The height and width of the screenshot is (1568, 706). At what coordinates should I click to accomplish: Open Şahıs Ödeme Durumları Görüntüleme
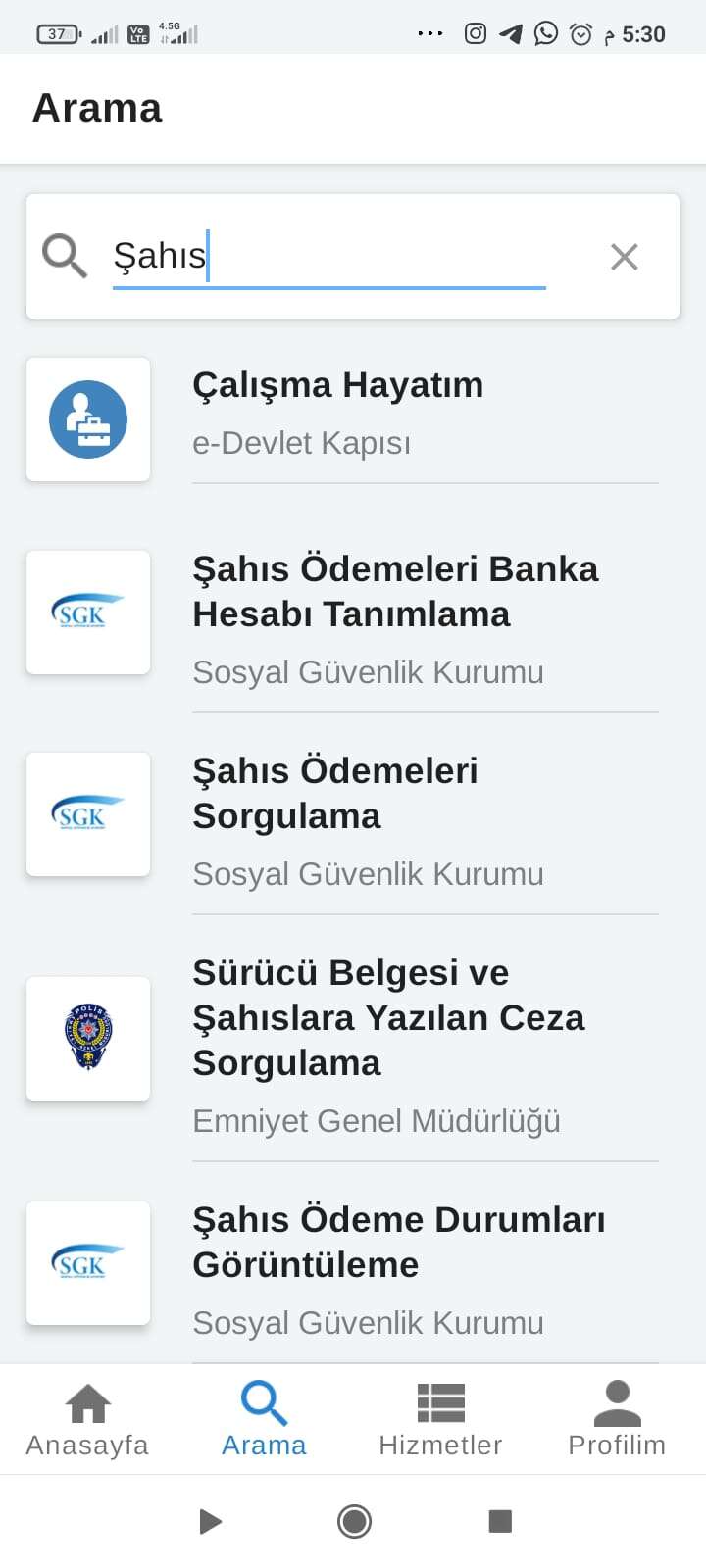coord(353,1268)
